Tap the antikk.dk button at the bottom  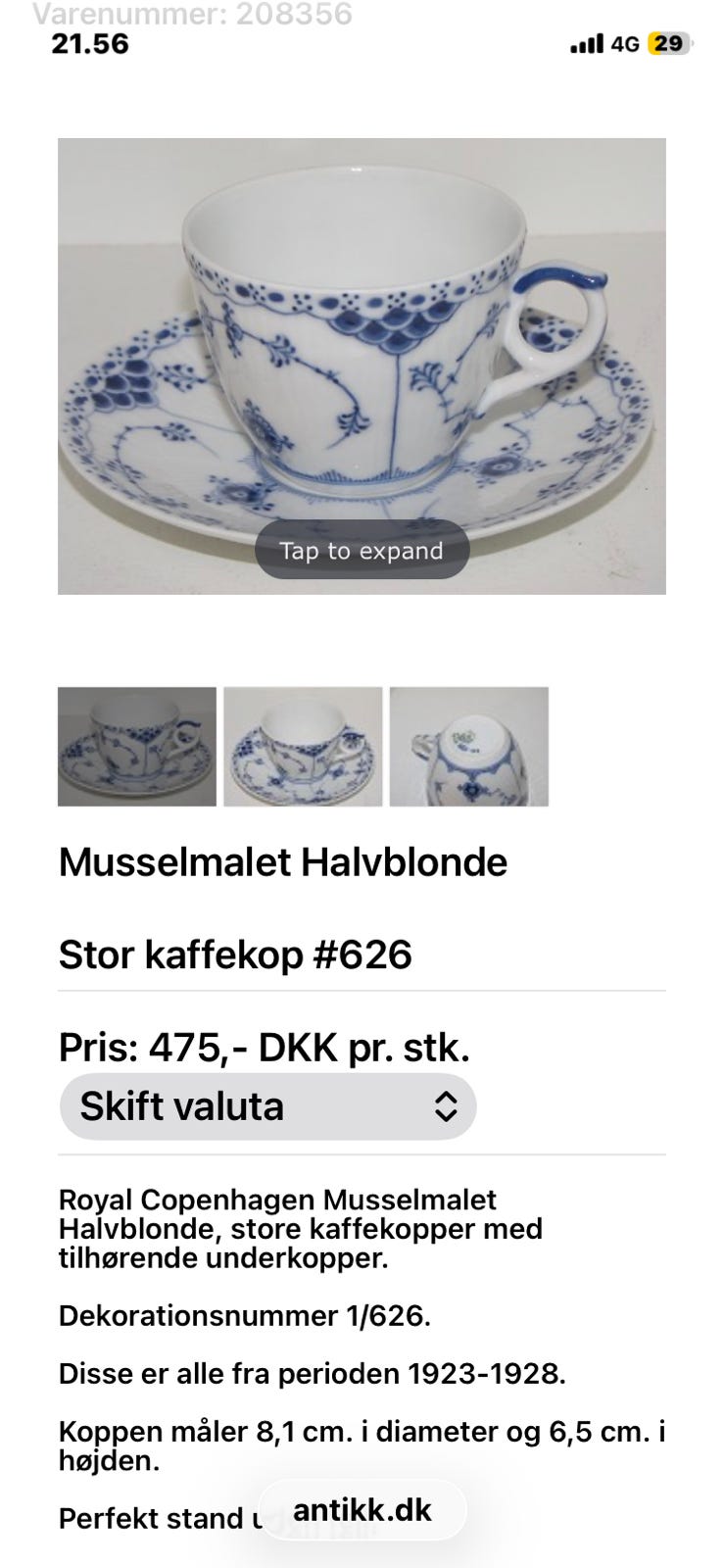(x=361, y=1510)
